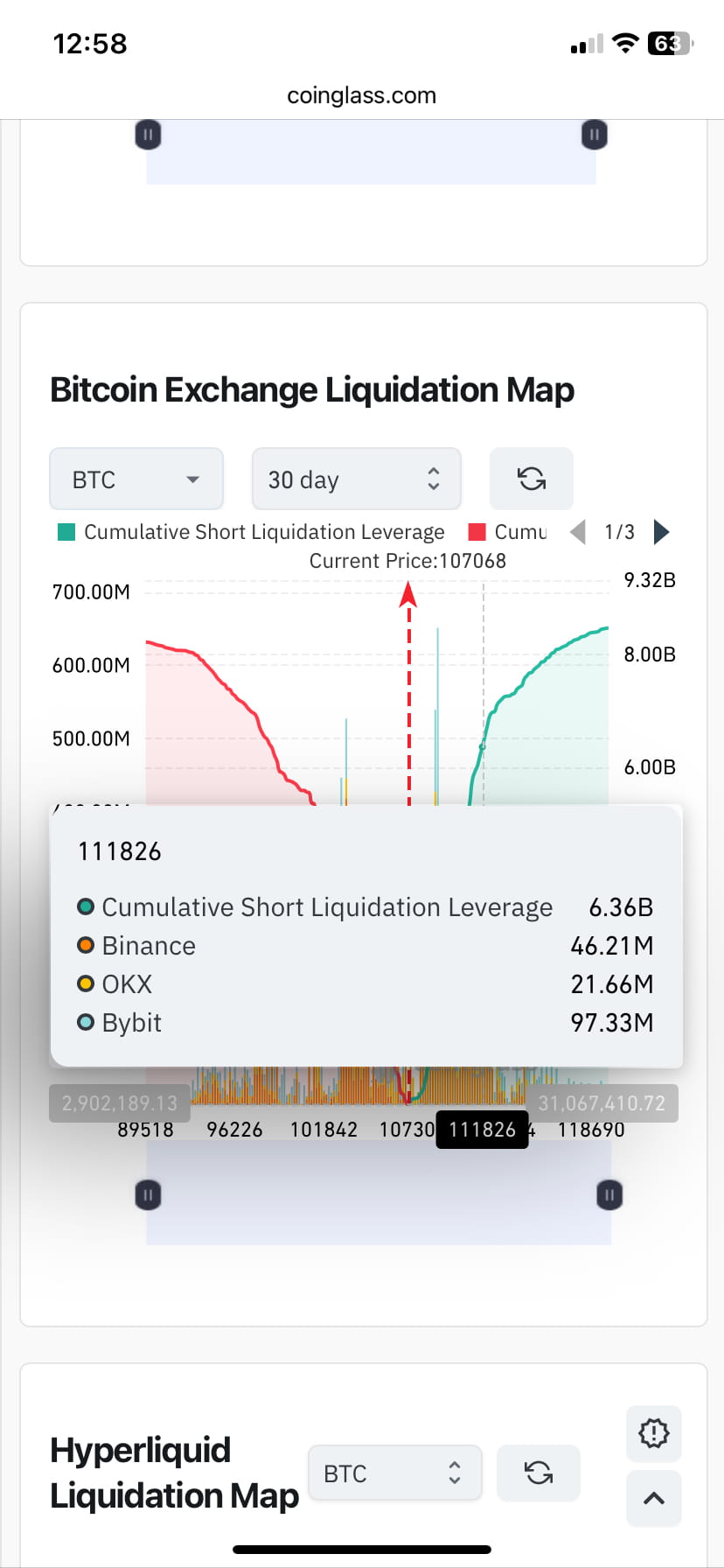Click the pause icon below the liquidation chart
This screenshot has height=1568, width=724.
148,1194
